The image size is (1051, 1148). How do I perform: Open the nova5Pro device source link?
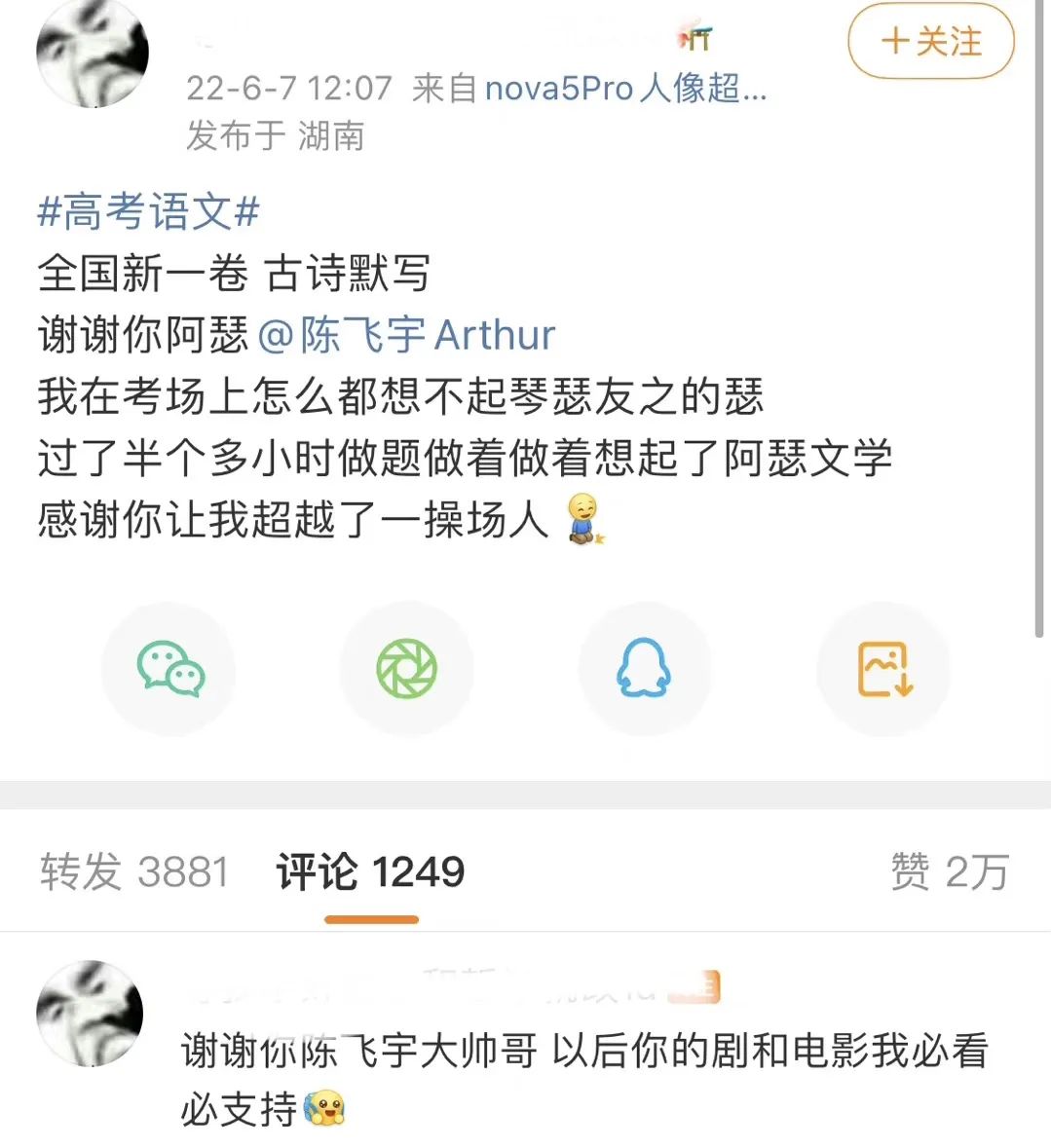pos(623,88)
